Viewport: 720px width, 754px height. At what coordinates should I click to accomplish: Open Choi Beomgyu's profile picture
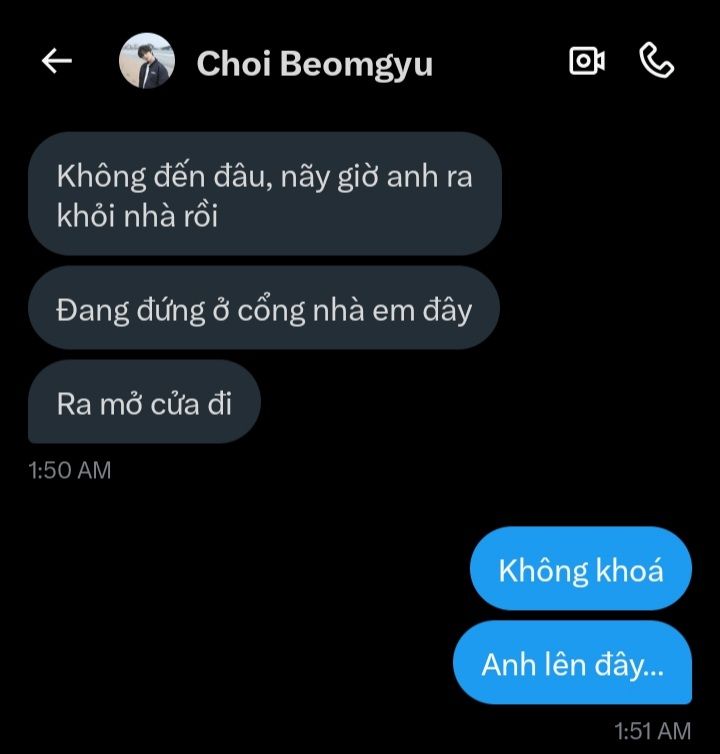click(146, 62)
